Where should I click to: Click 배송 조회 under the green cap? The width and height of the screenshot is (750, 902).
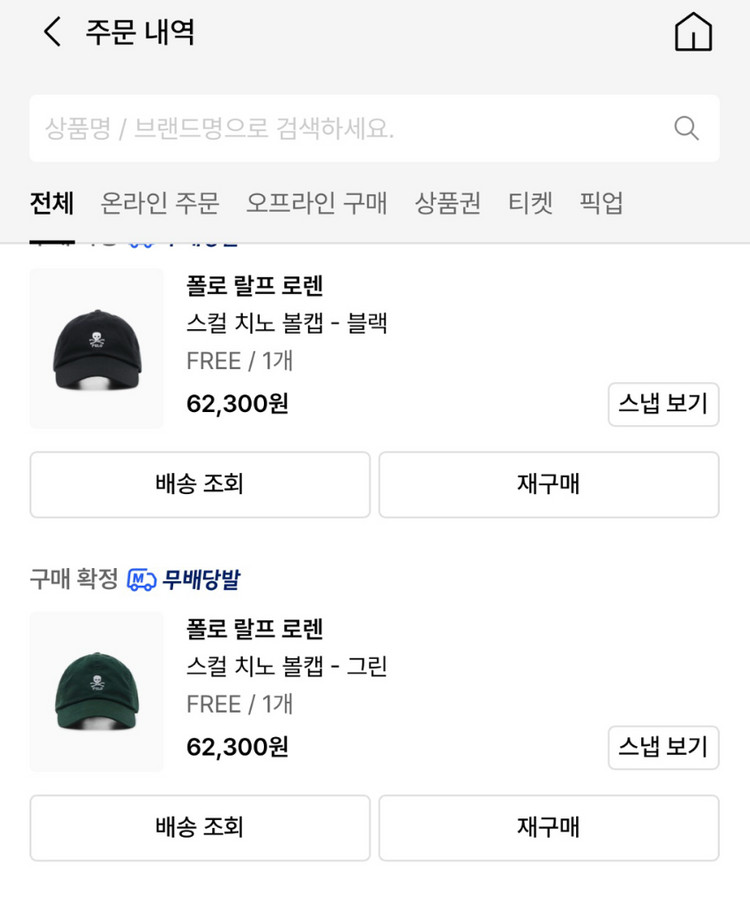199,827
